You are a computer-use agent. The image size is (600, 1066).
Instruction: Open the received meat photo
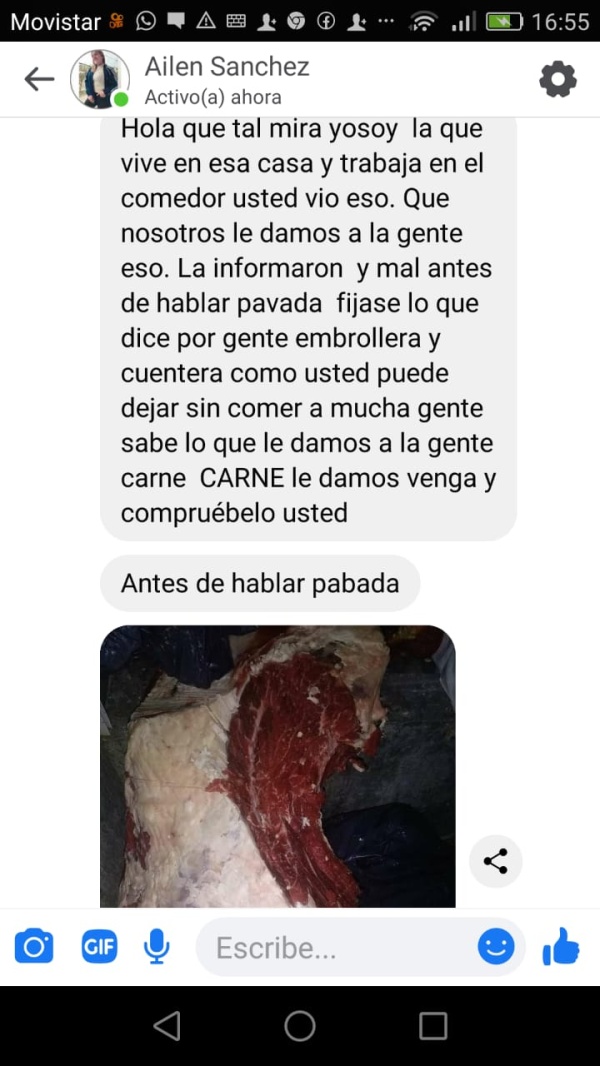tap(277, 765)
